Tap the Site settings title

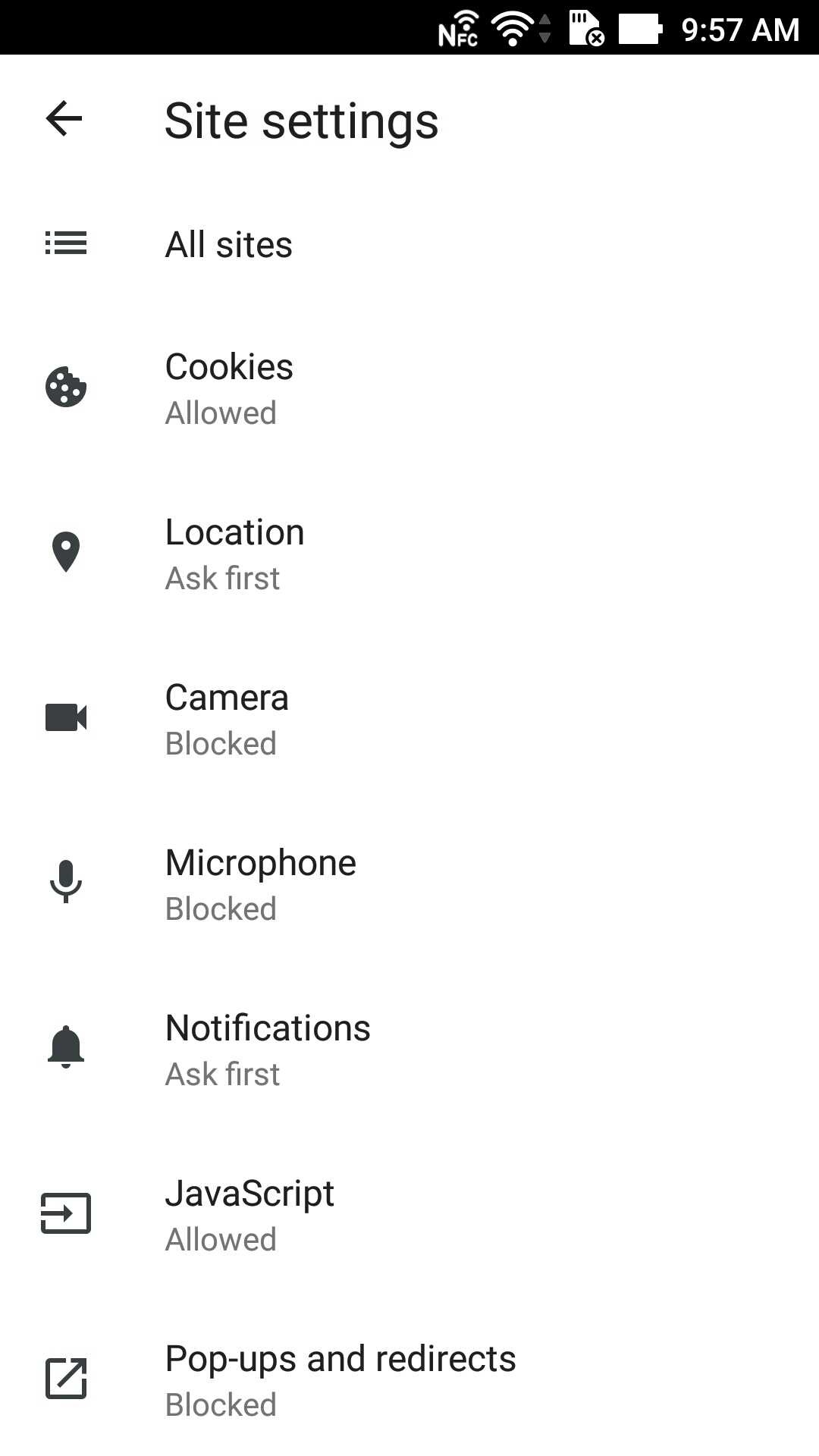pos(302,120)
